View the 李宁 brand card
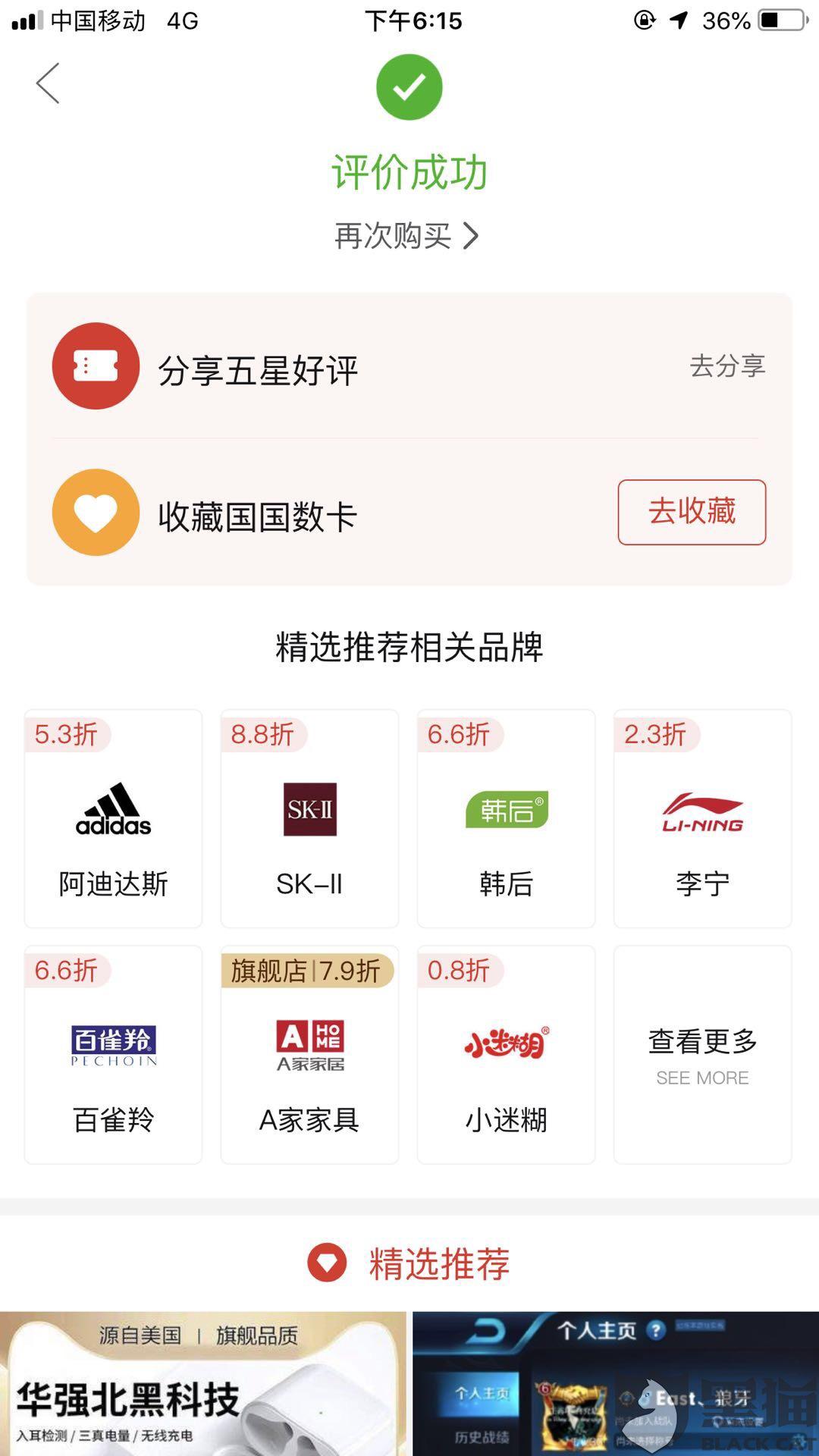 tap(702, 818)
